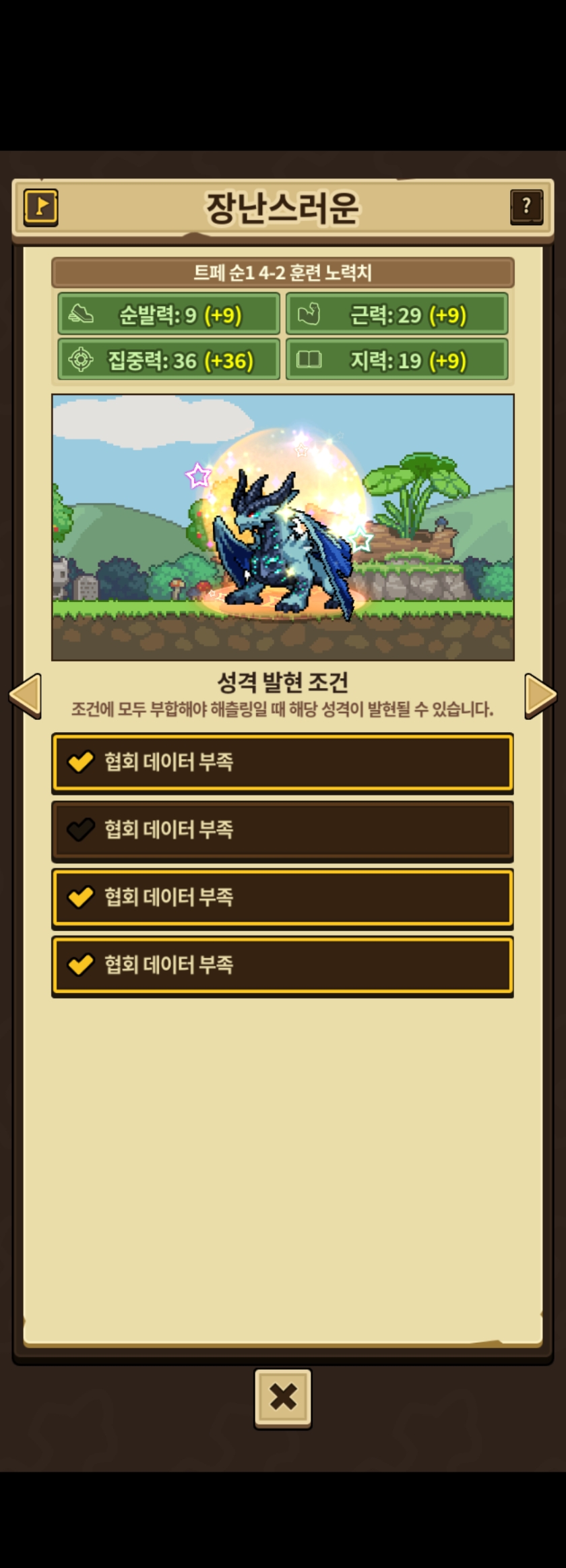This screenshot has width=566, height=1568.
Task: Go to the previous personality with left arrow
Action: 25,695
